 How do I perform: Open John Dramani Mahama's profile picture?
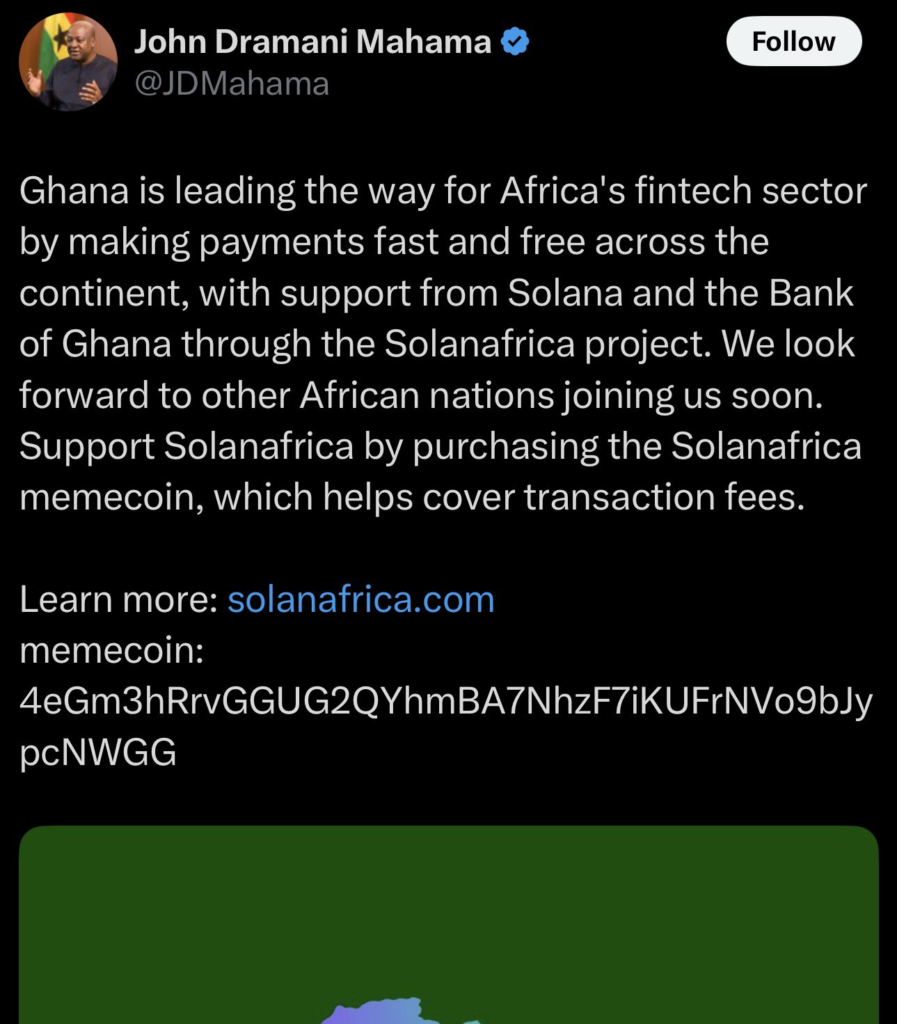(x=68, y=62)
